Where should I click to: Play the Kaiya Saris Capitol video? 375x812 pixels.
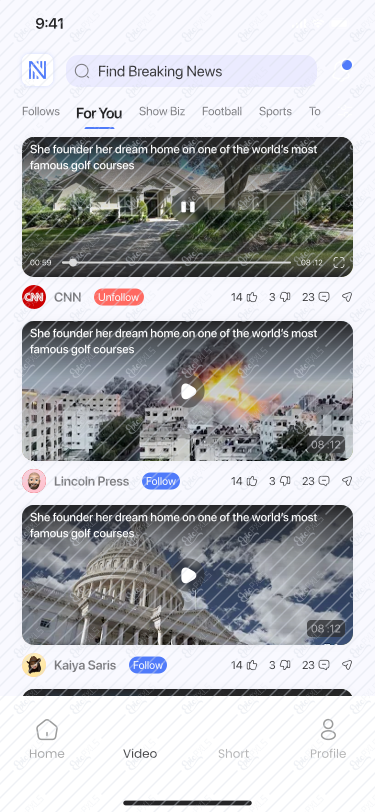pyautogui.click(x=188, y=575)
